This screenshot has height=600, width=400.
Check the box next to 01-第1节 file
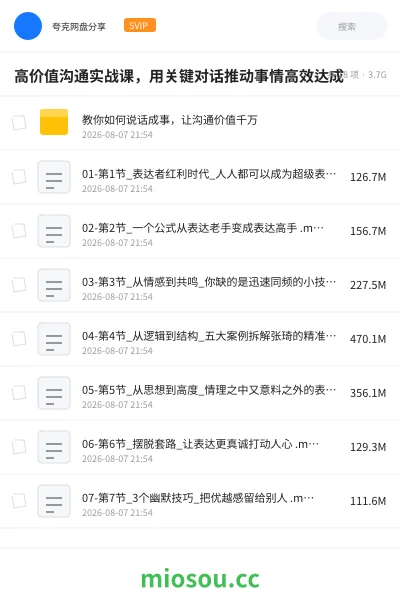19,177
